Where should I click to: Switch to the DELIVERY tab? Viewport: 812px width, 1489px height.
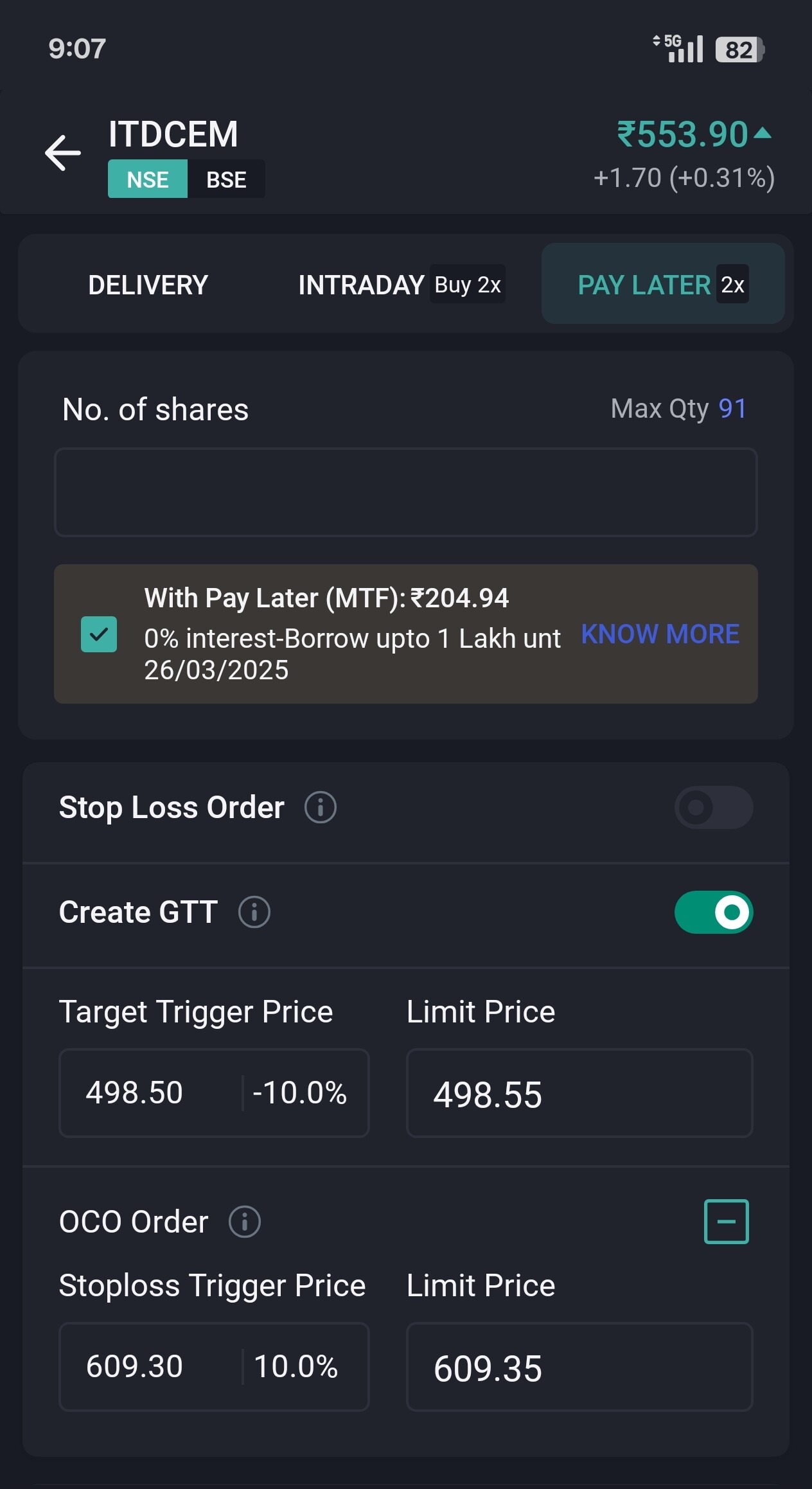[148, 285]
